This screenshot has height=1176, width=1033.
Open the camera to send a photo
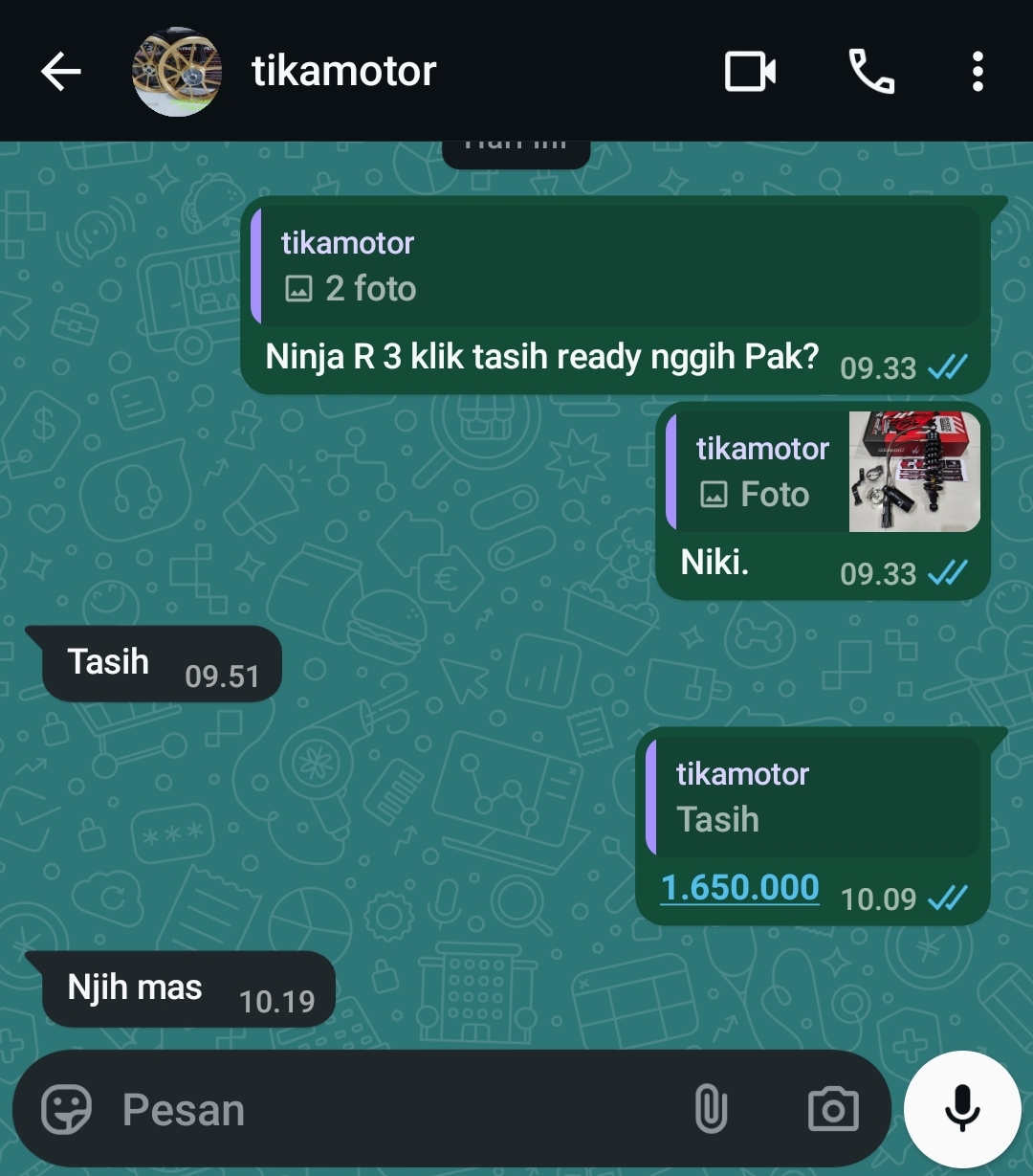coord(833,1110)
